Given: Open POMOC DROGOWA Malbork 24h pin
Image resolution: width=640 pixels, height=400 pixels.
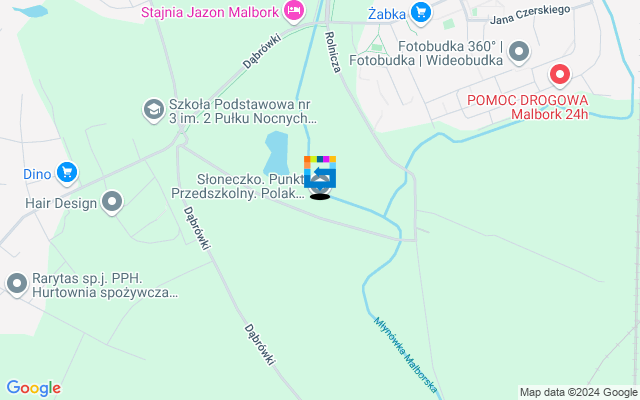Looking at the screenshot, I should pos(561,74).
